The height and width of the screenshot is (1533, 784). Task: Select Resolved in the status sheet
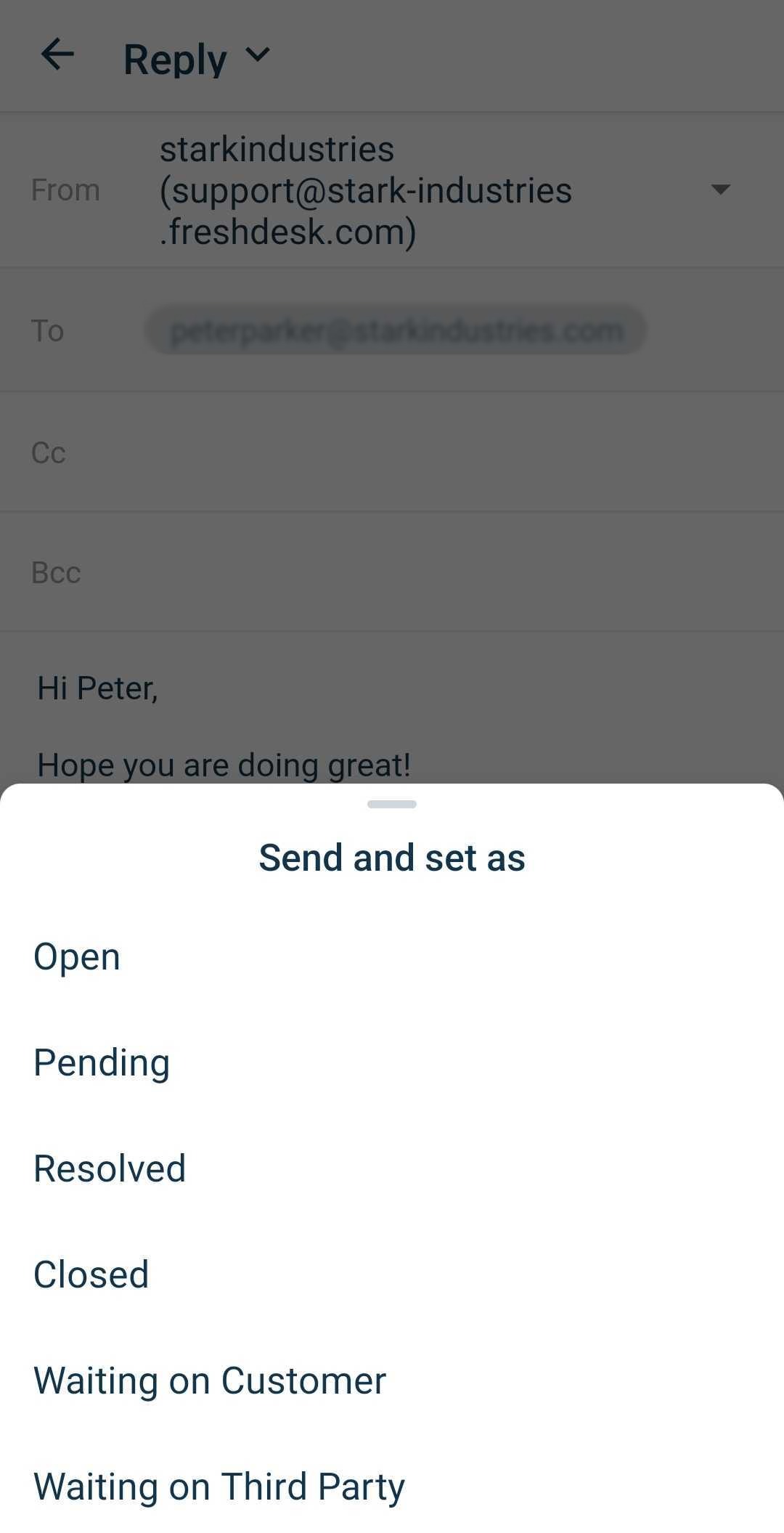(x=392, y=1169)
